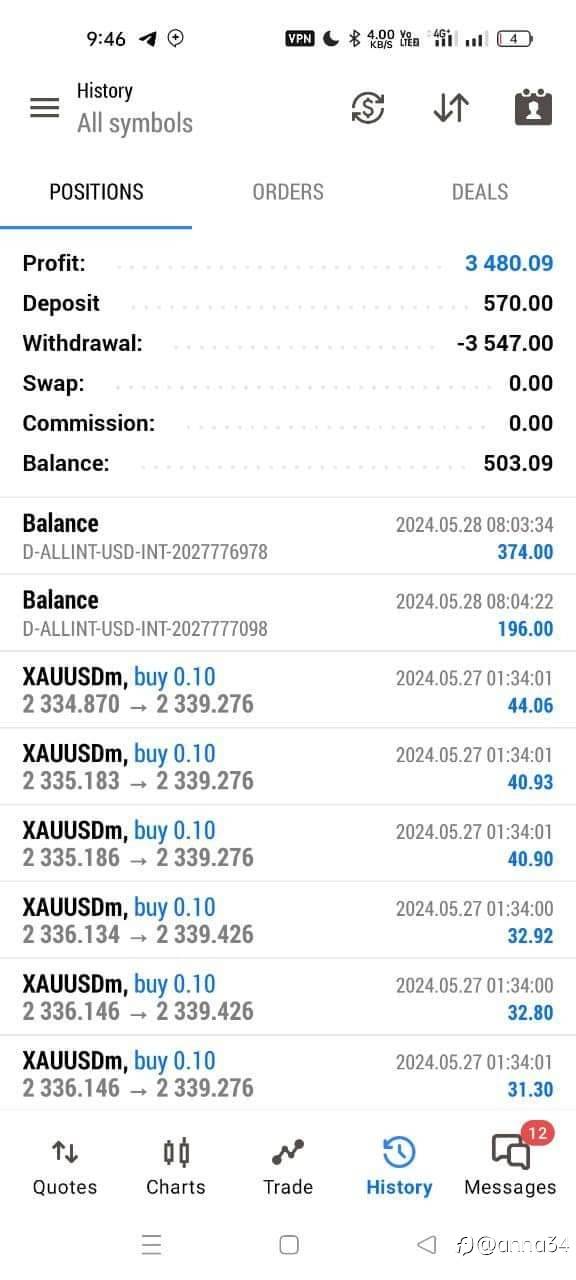Go to the Trade tab
This screenshot has width=576, height=1280.
click(x=288, y=1166)
